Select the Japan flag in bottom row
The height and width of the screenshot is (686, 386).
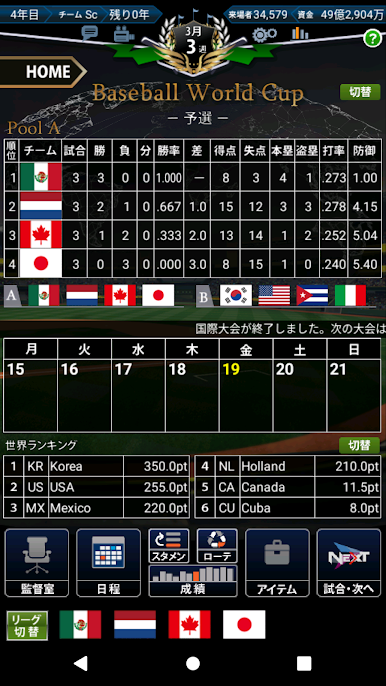[244, 624]
